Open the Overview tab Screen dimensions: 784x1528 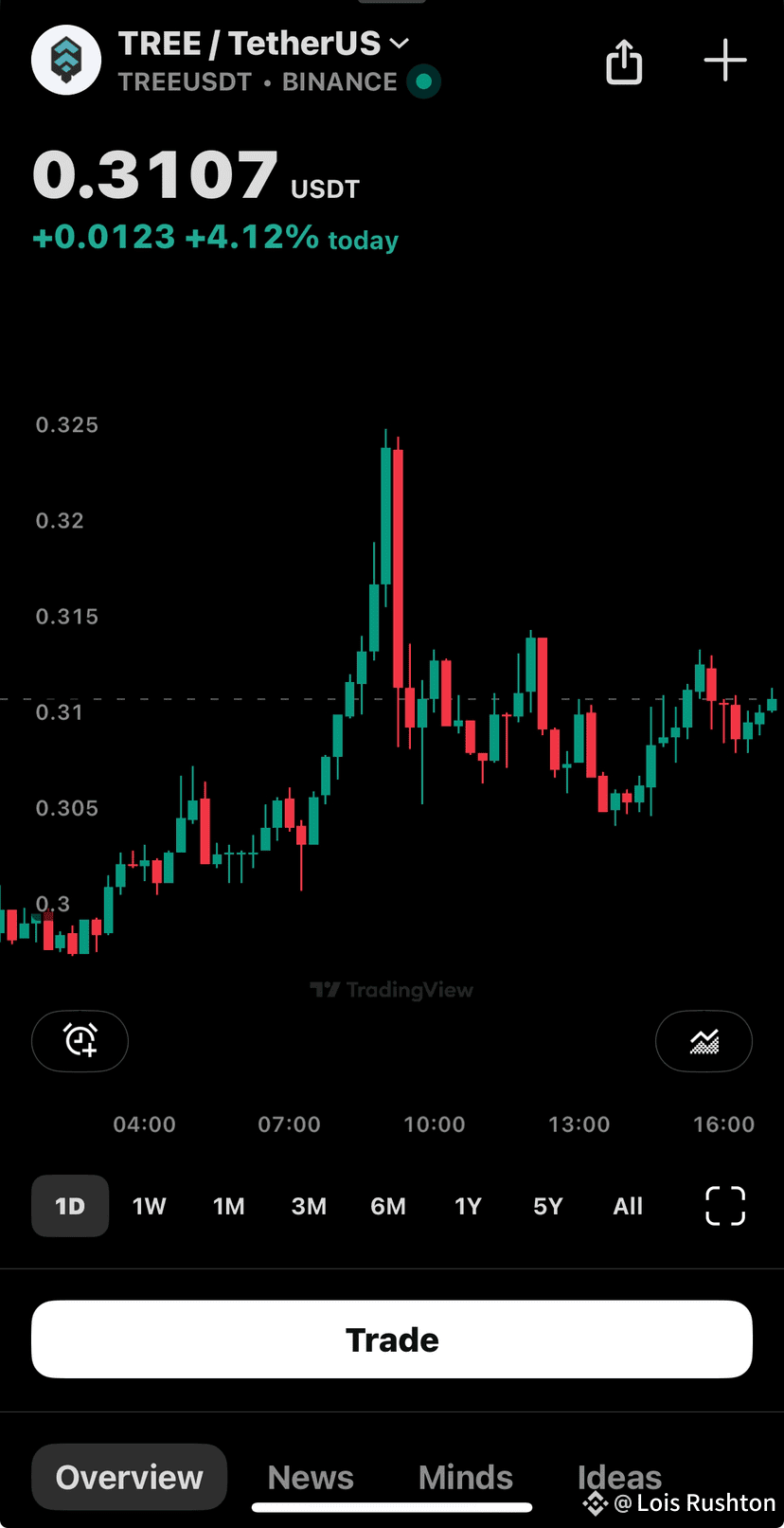[x=130, y=1477]
